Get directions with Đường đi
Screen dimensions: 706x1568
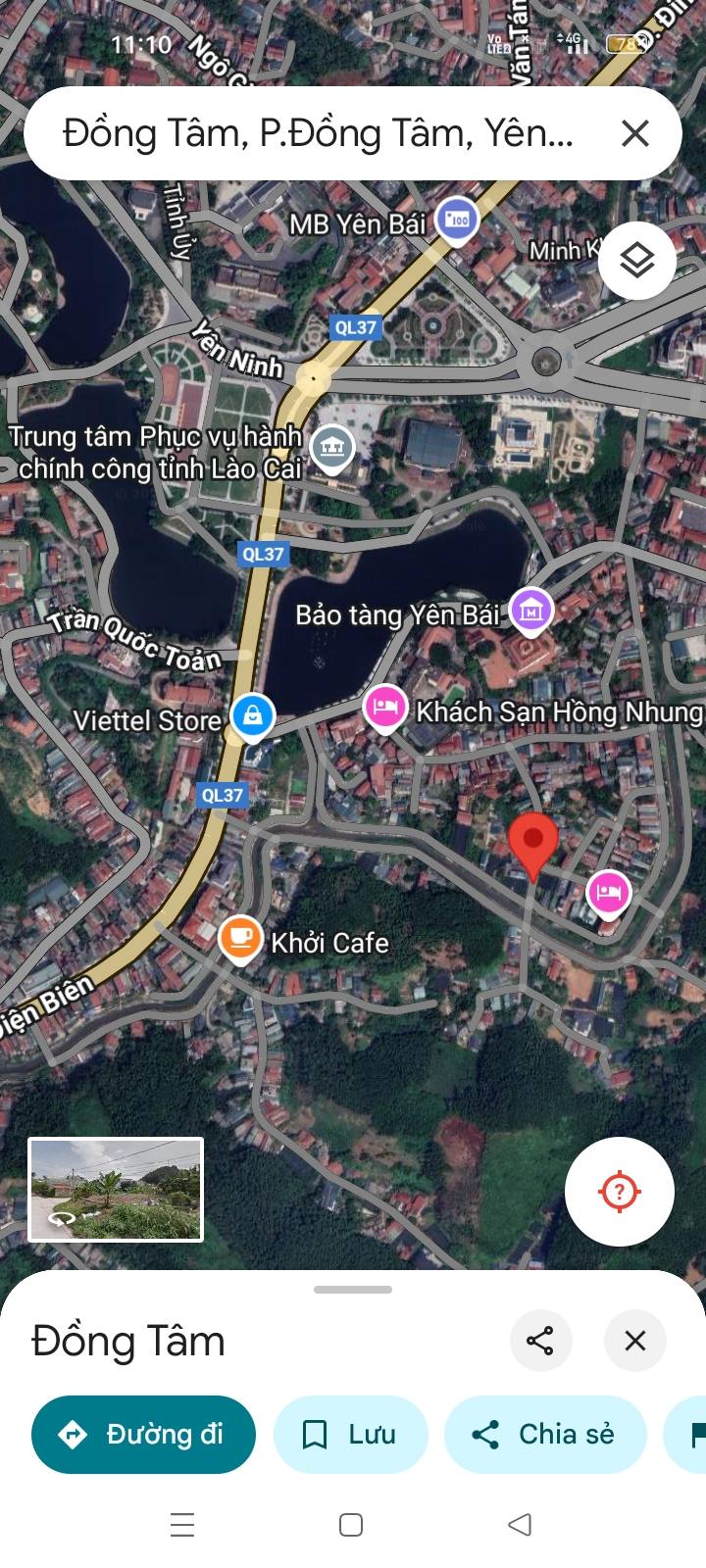[143, 1435]
